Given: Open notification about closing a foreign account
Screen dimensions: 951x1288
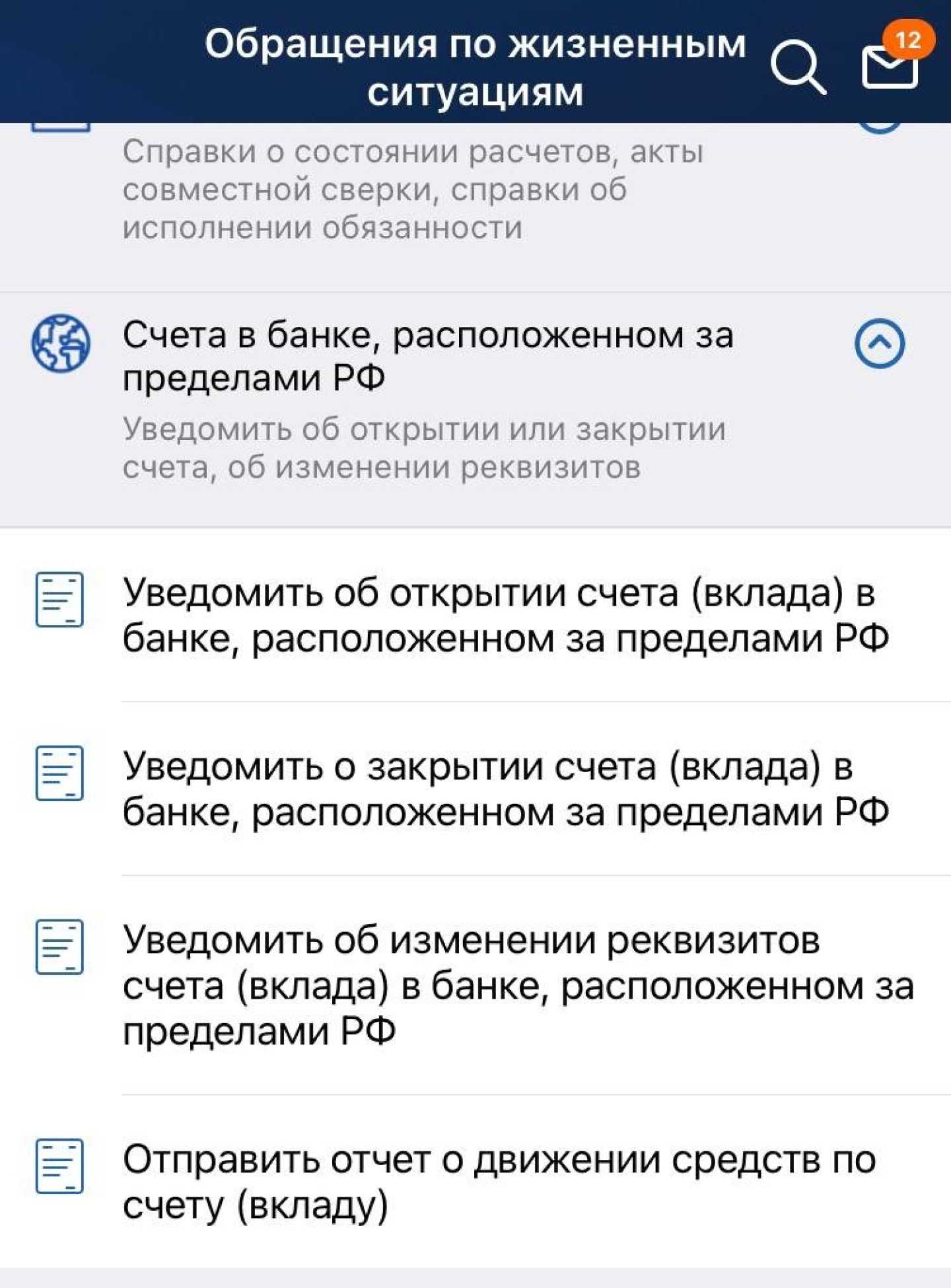Looking at the screenshot, I should click(505, 789).
